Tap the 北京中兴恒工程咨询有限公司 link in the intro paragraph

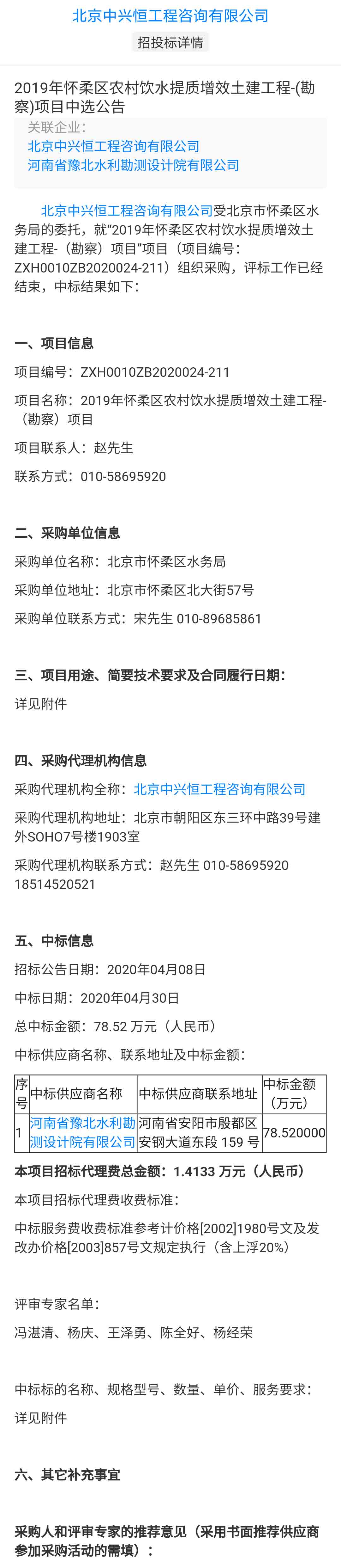click(126, 211)
